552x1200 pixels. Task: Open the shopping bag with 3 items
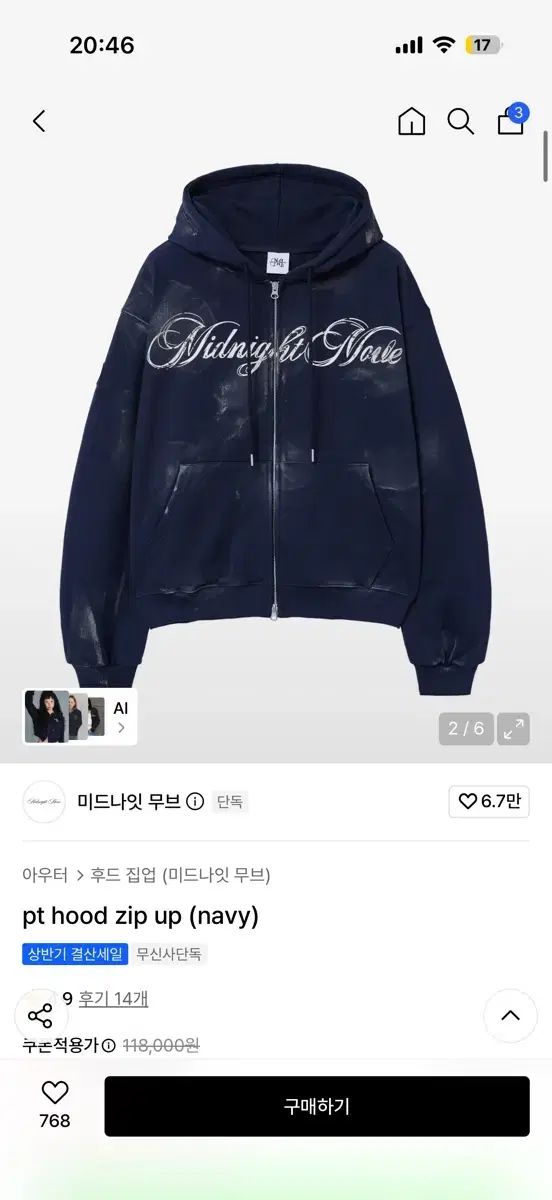(512, 119)
